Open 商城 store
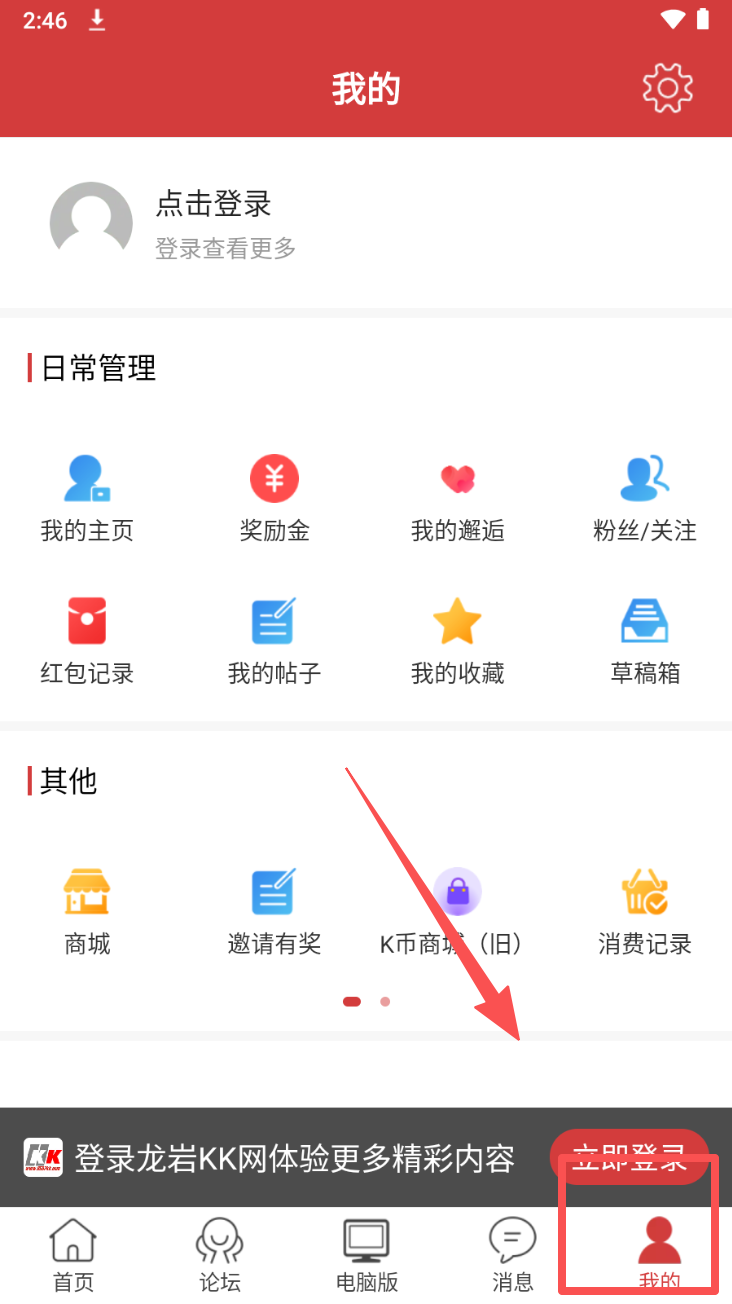The image size is (732, 1304). (x=87, y=911)
